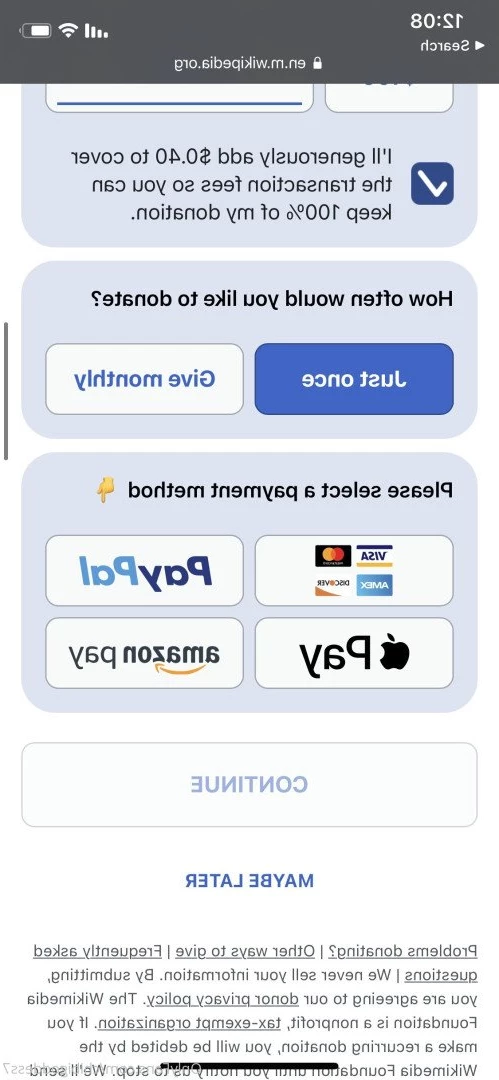Pay with credit card (Visa, Mastercard)
This screenshot has height=1080, width=499.
(354, 570)
